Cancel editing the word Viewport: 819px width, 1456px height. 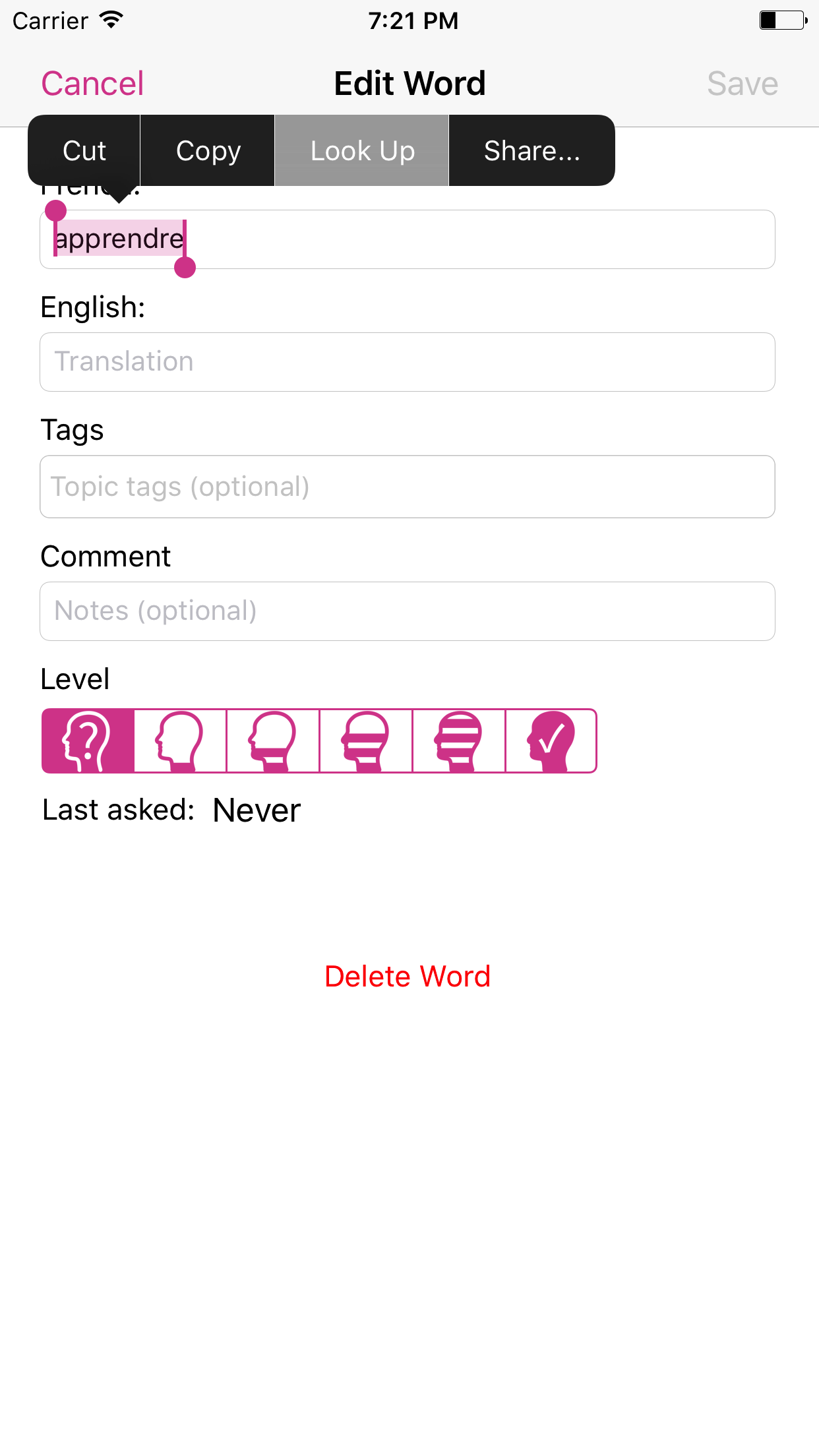pos(92,84)
